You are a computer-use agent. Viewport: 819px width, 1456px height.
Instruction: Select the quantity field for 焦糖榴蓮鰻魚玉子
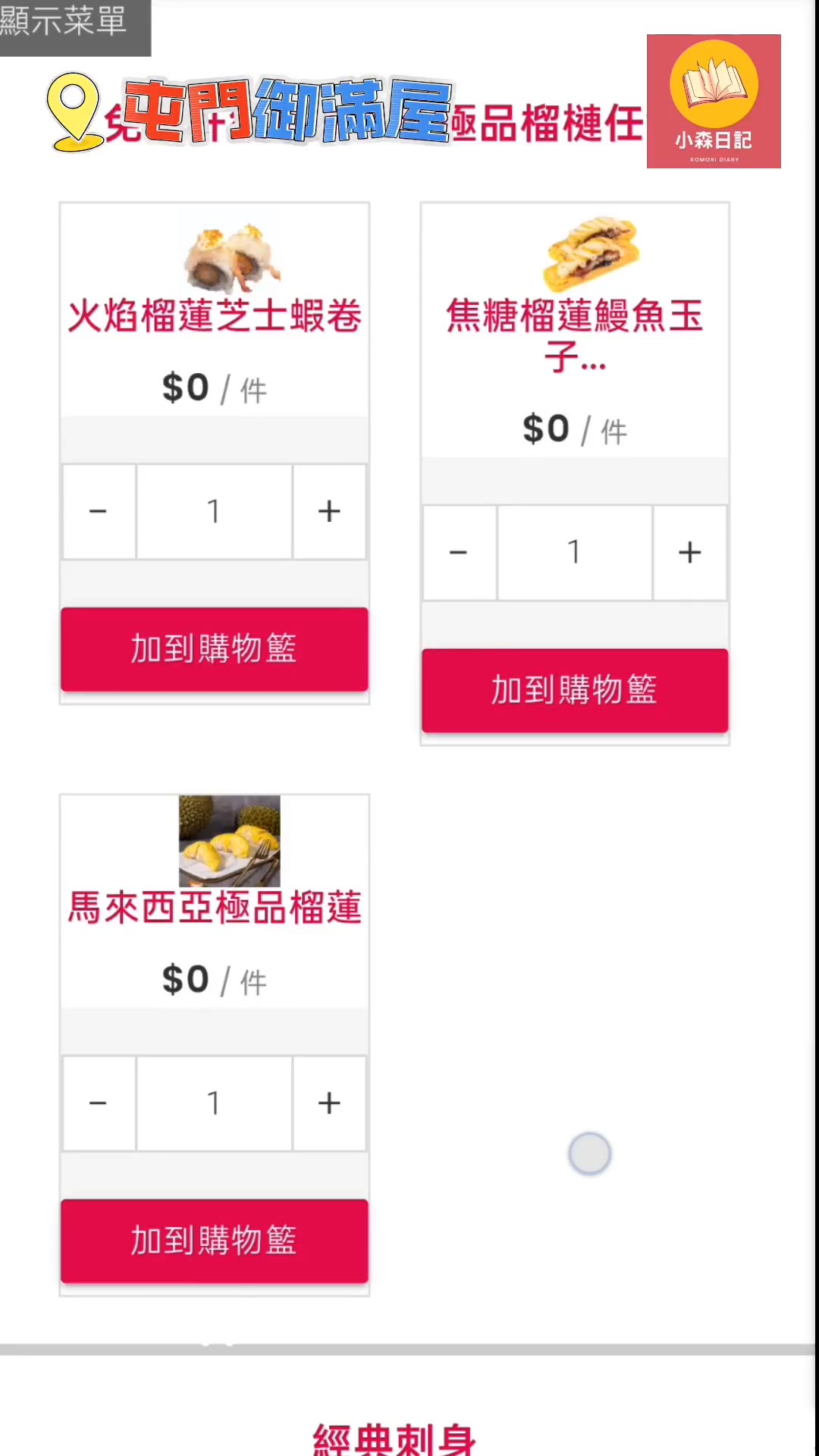point(574,553)
